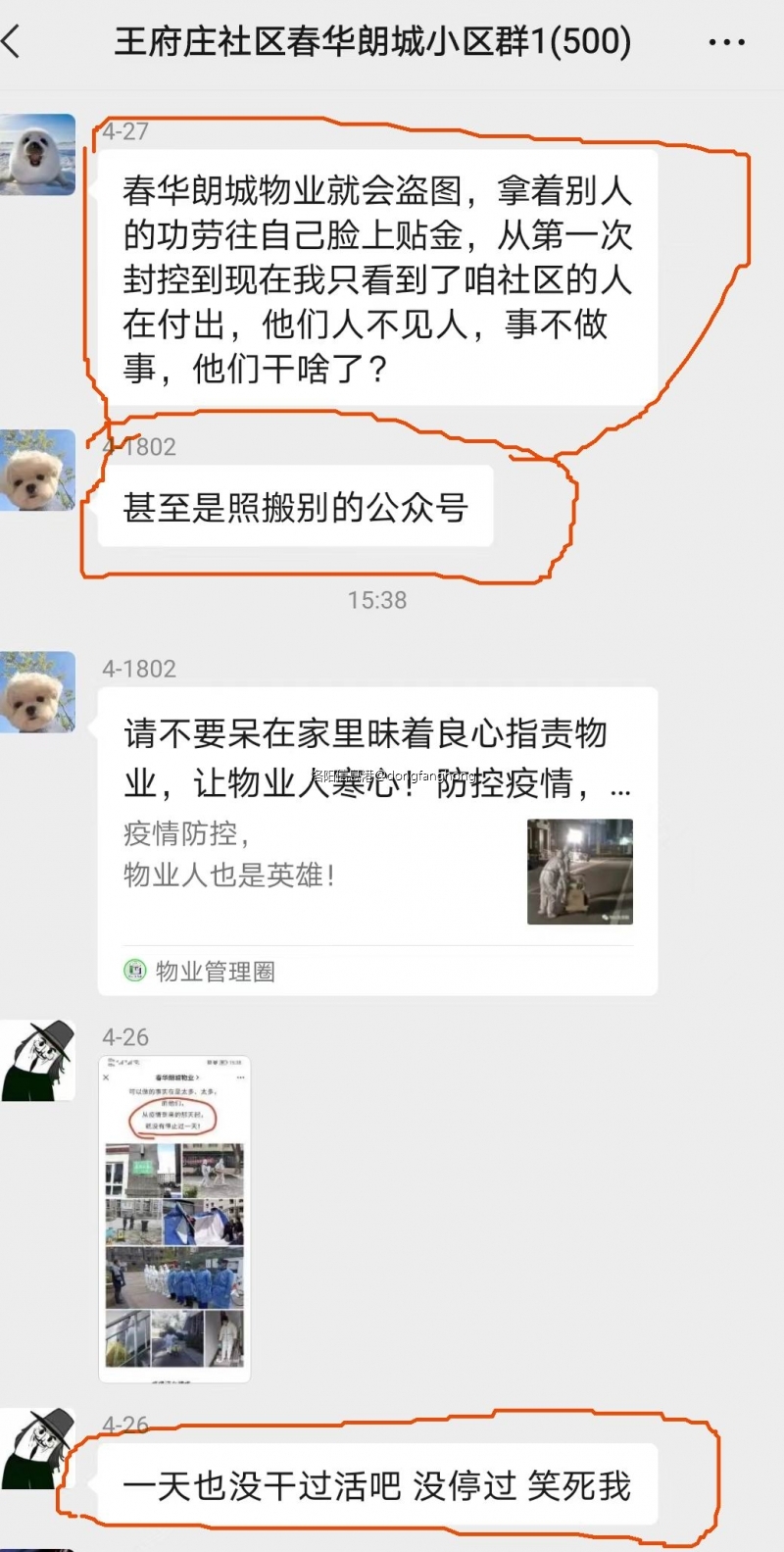Go back from the group chat
Viewport: 784px width, 1552px height.
point(14,42)
